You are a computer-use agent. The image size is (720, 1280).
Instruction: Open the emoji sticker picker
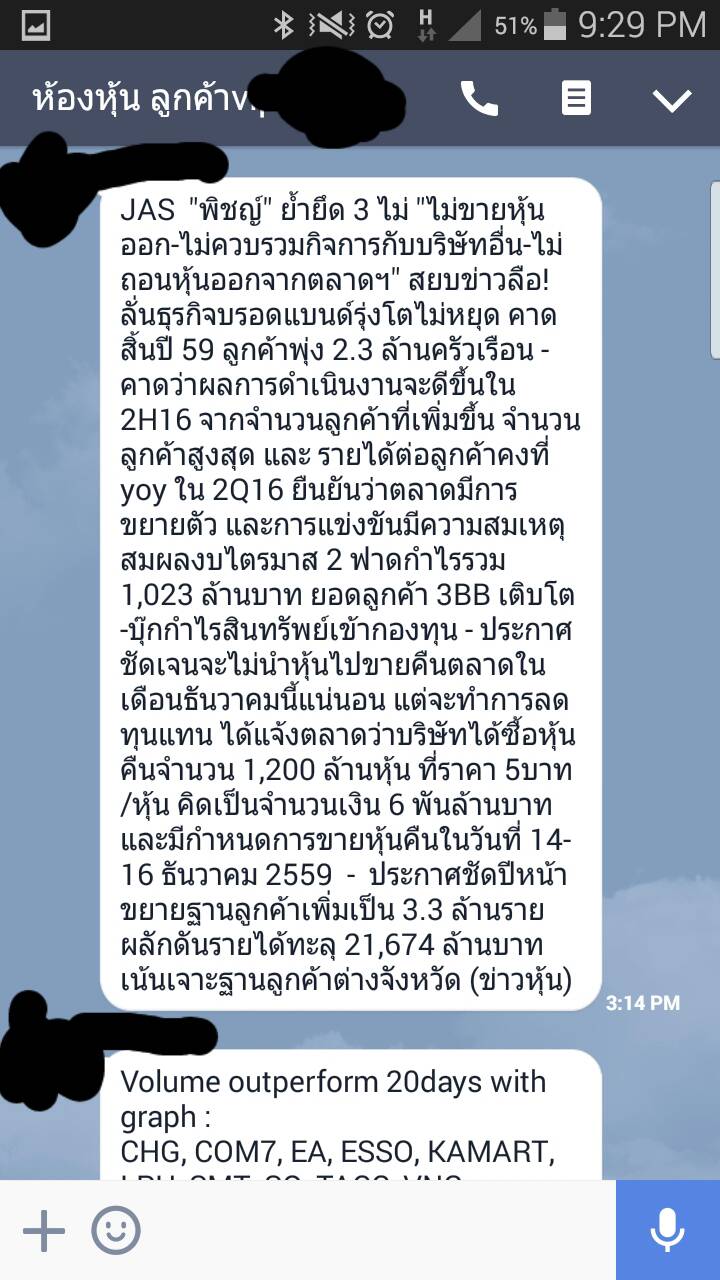tap(116, 1231)
